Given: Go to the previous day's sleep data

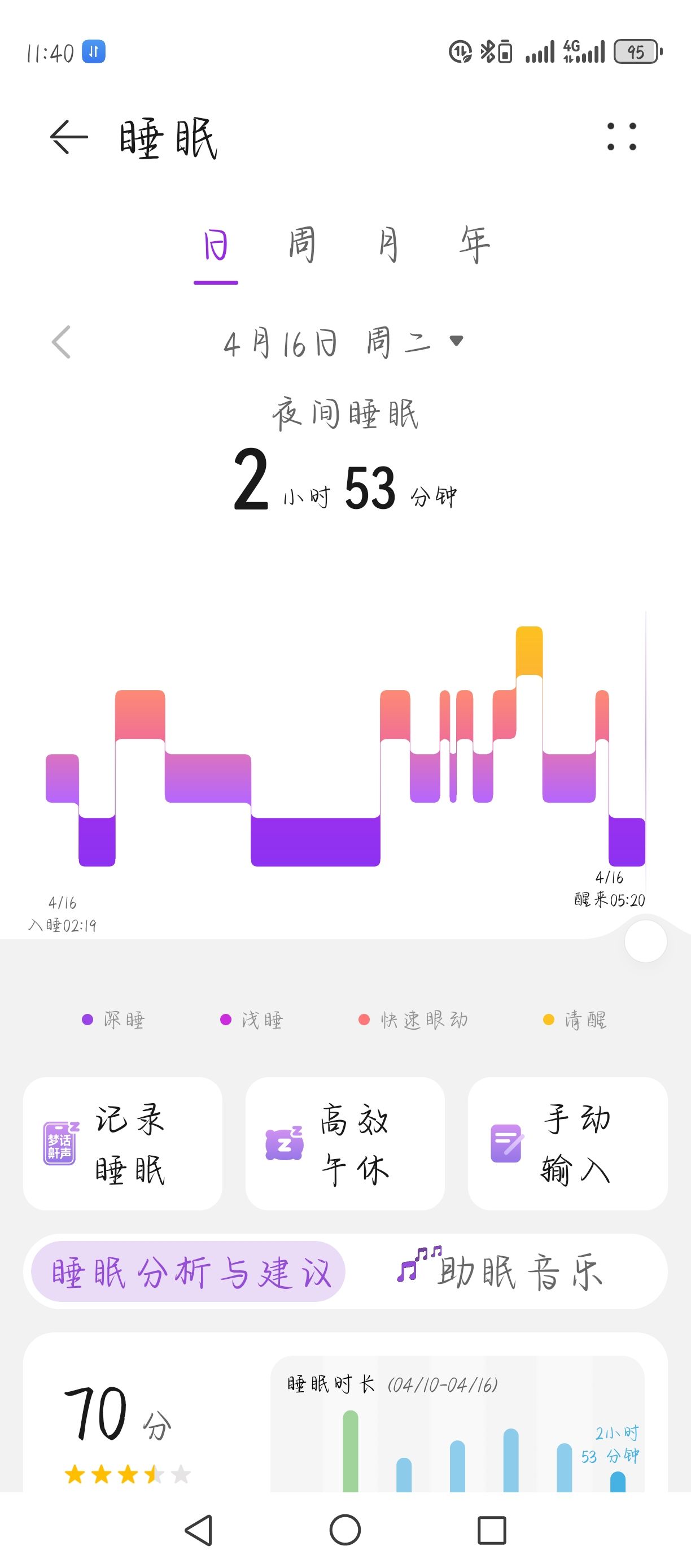Looking at the screenshot, I should (62, 342).
